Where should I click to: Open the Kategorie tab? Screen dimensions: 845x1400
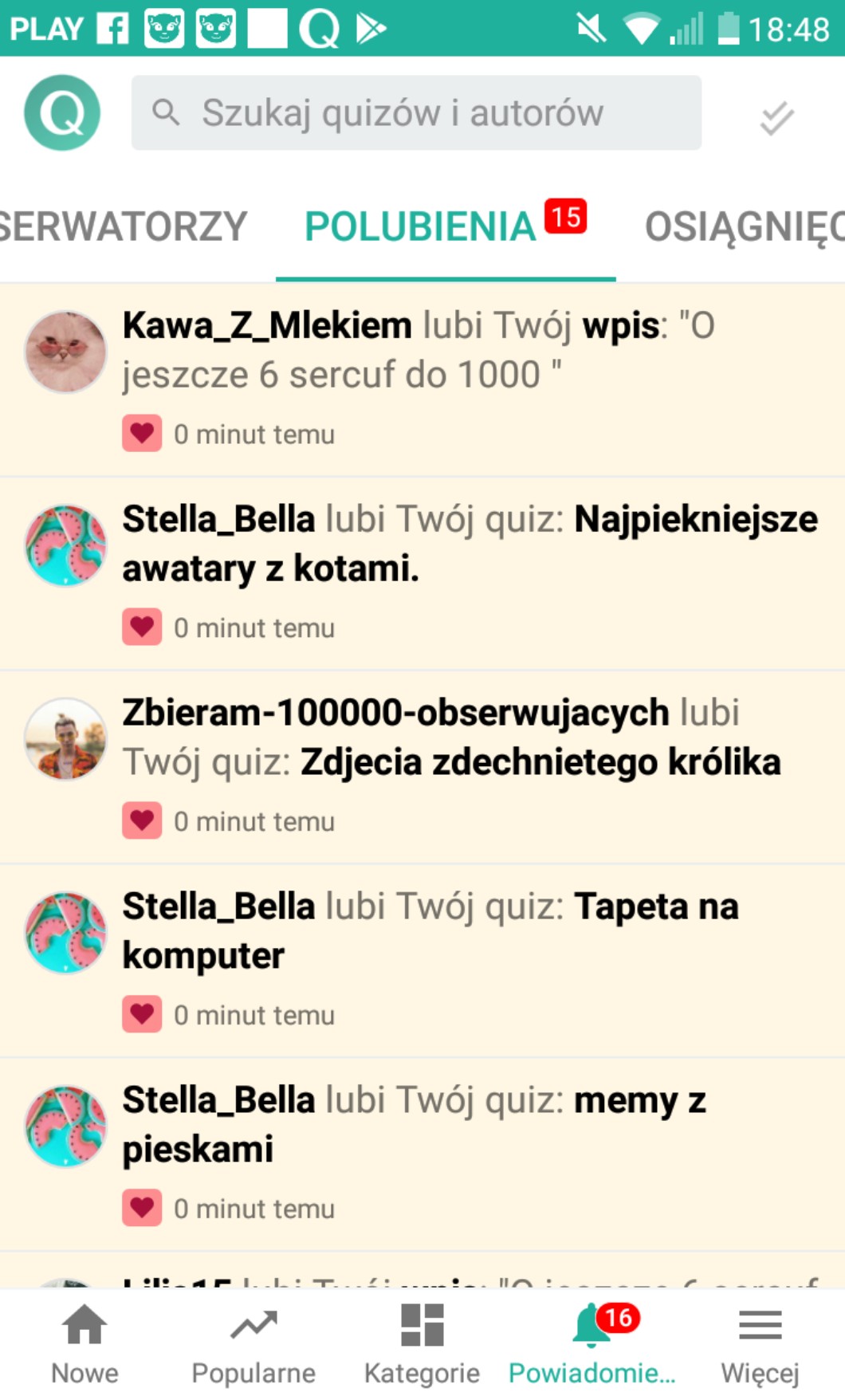click(422, 1344)
